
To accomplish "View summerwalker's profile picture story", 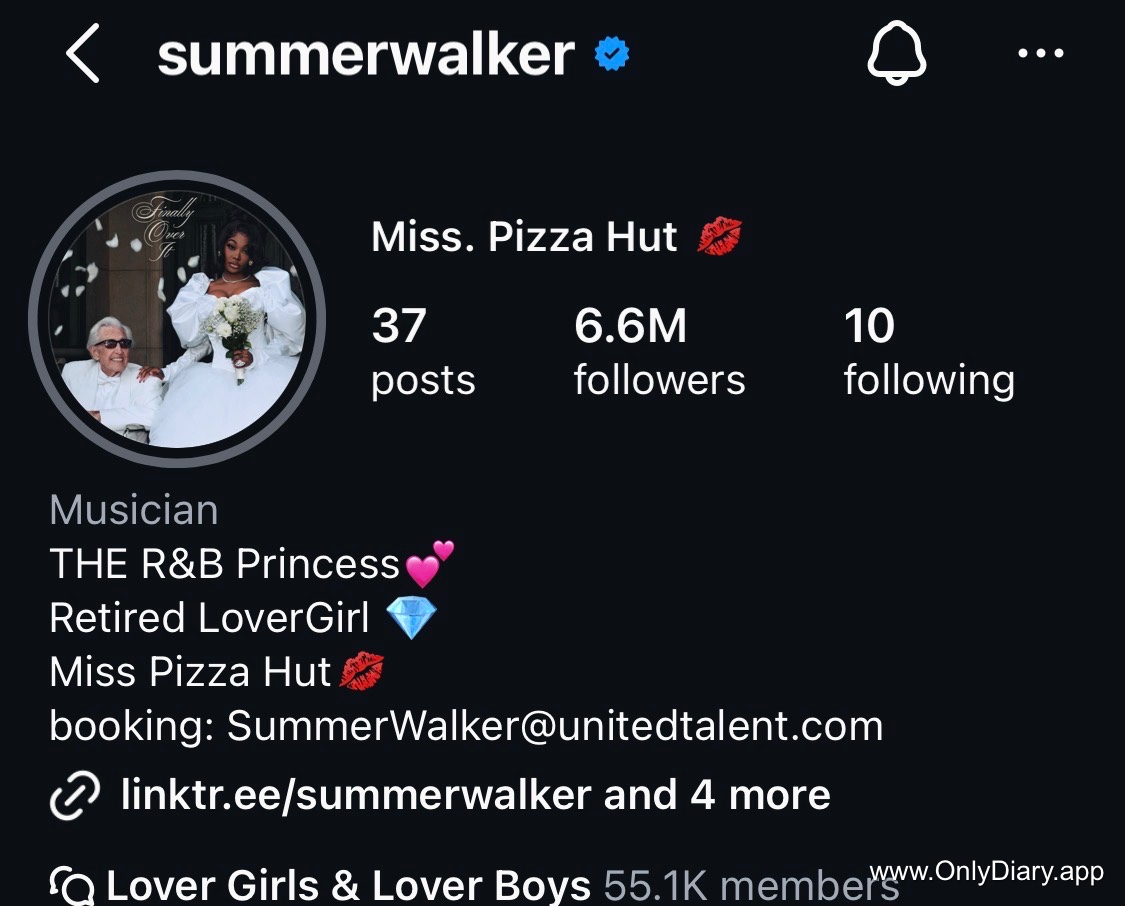I will [x=177, y=319].
